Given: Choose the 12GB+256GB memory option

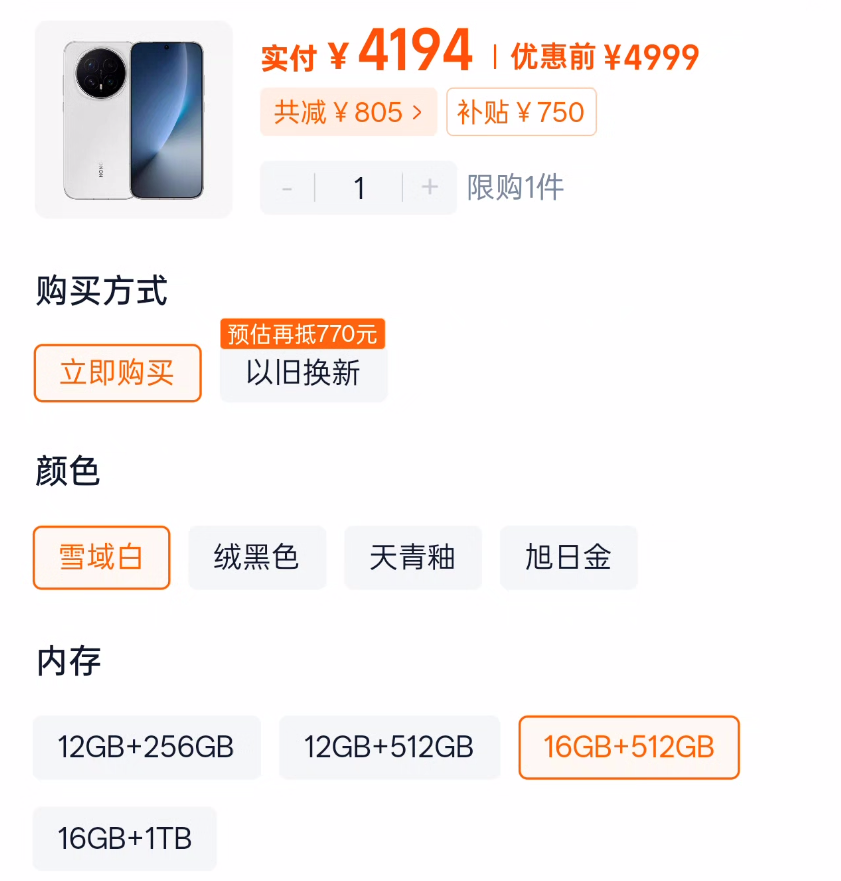Looking at the screenshot, I should [x=146, y=747].
